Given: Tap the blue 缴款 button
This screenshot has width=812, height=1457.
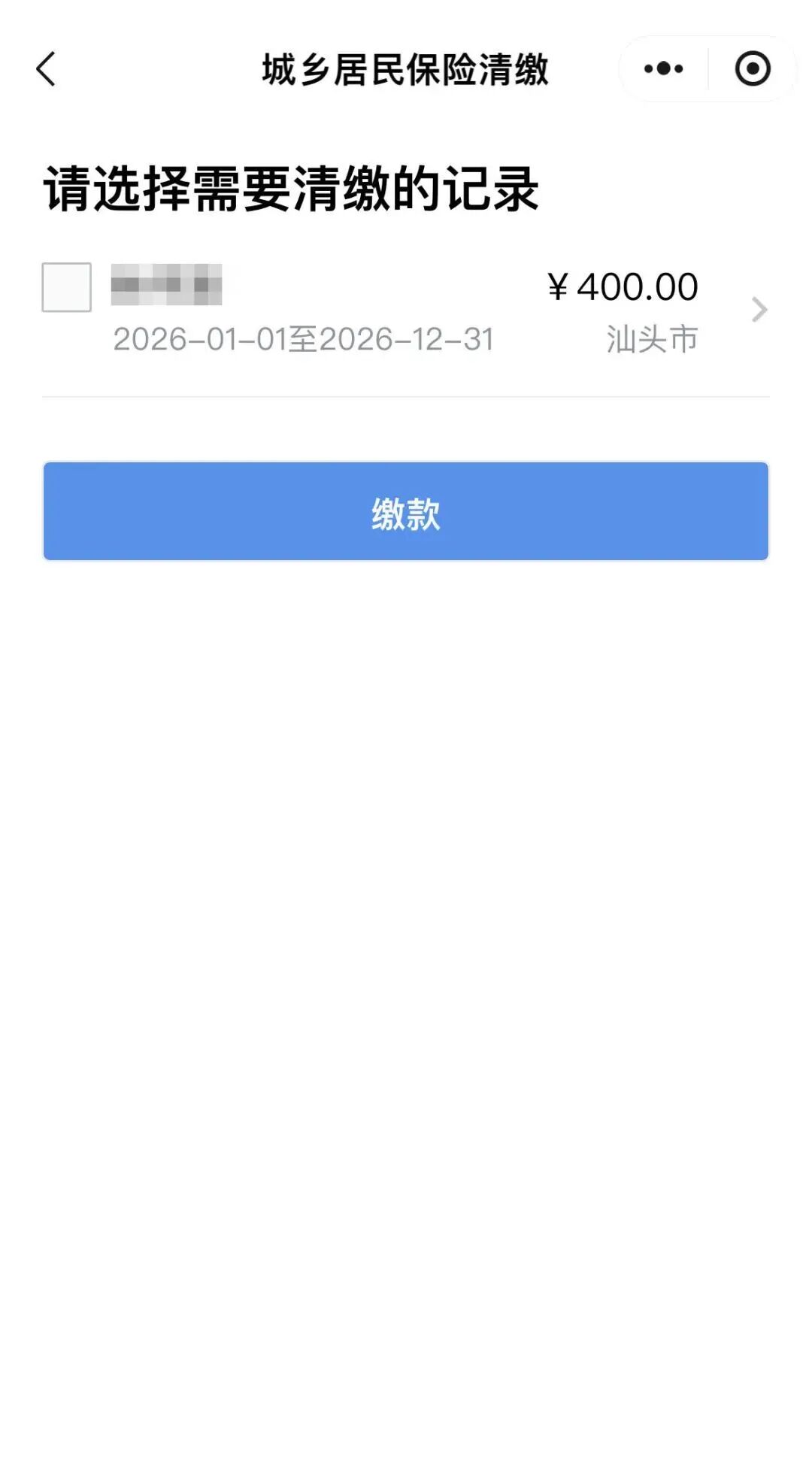Looking at the screenshot, I should click(x=406, y=511).
